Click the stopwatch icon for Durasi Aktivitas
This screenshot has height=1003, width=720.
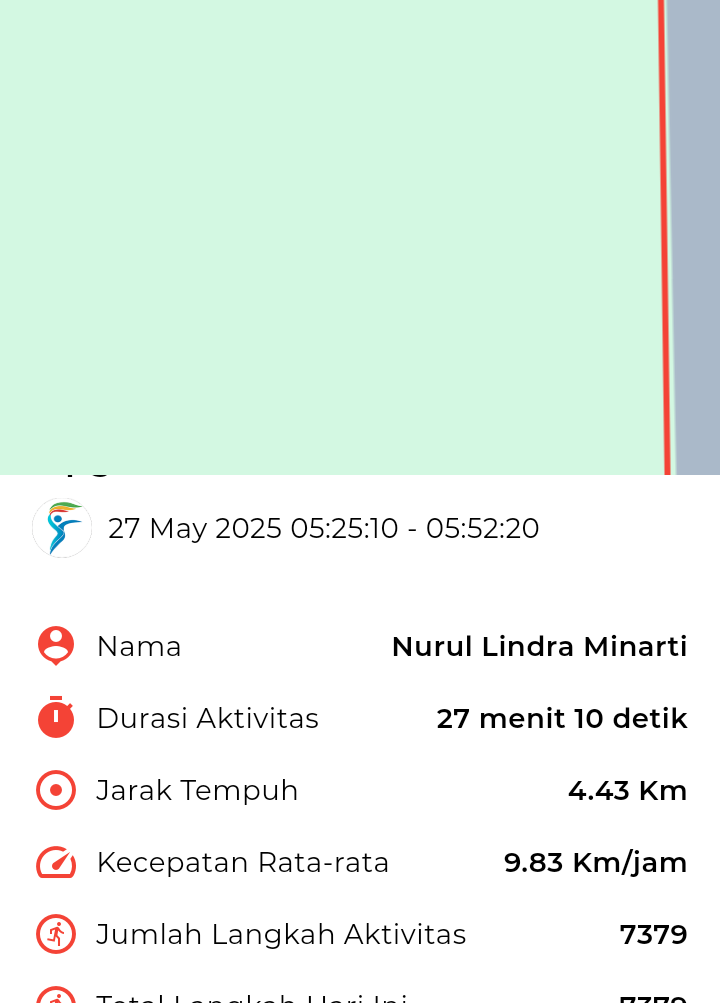point(55,718)
